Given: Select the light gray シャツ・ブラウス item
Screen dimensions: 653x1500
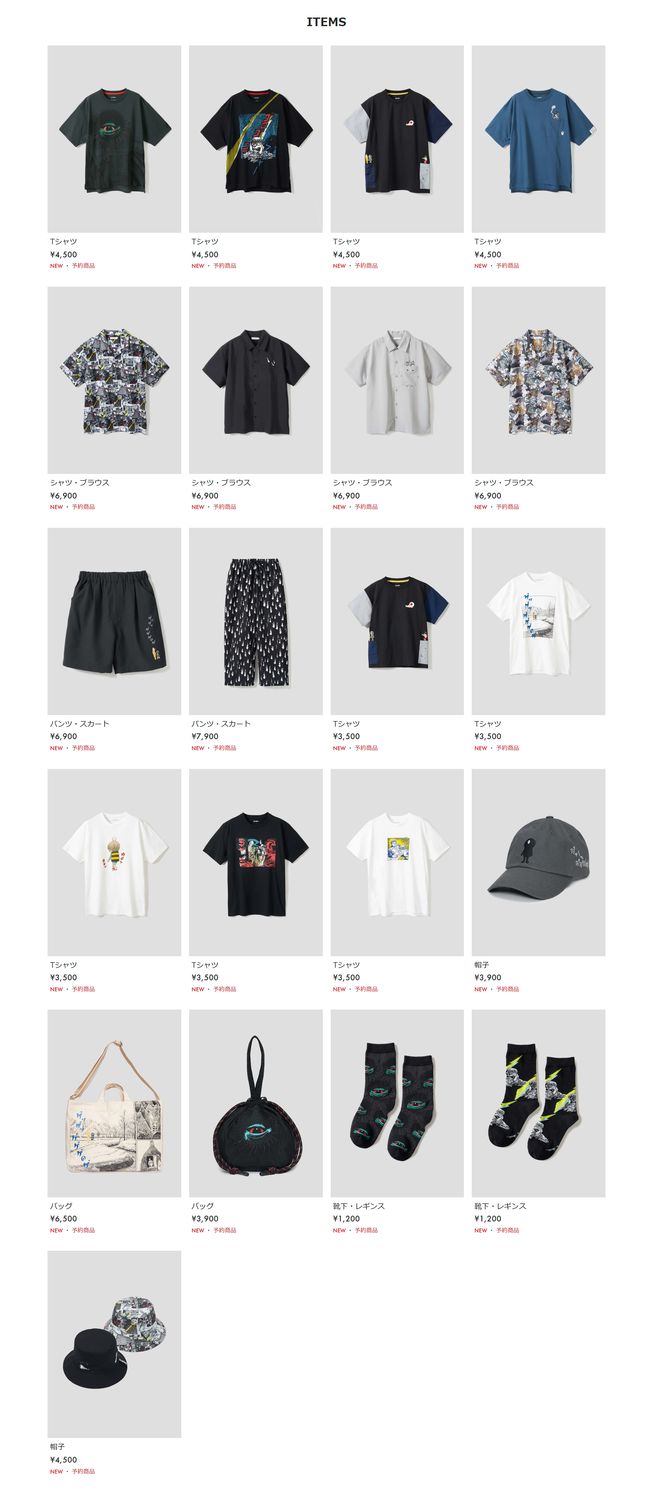Looking at the screenshot, I should pyautogui.click(x=397, y=380).
